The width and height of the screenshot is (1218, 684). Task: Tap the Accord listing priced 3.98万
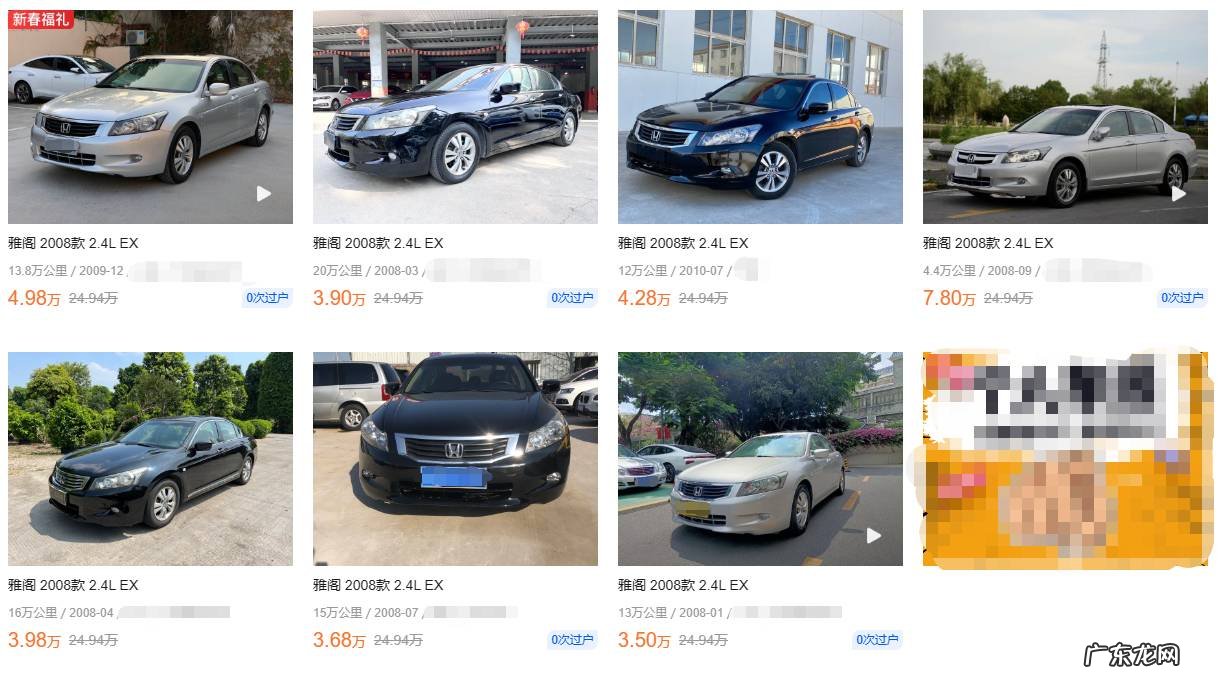150,459
